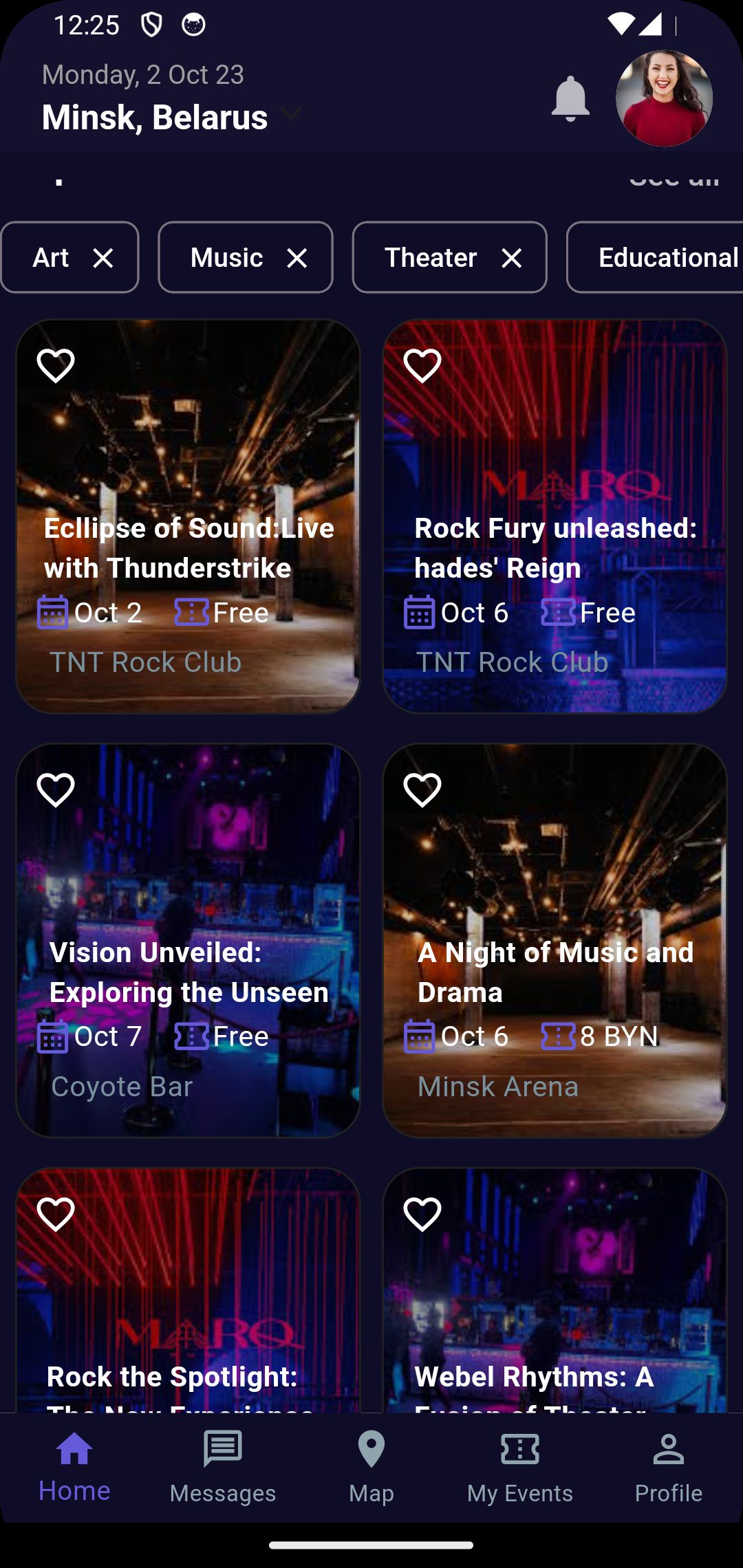
Task: Remove the Theater filter chip
Action: tap(512, 259)
